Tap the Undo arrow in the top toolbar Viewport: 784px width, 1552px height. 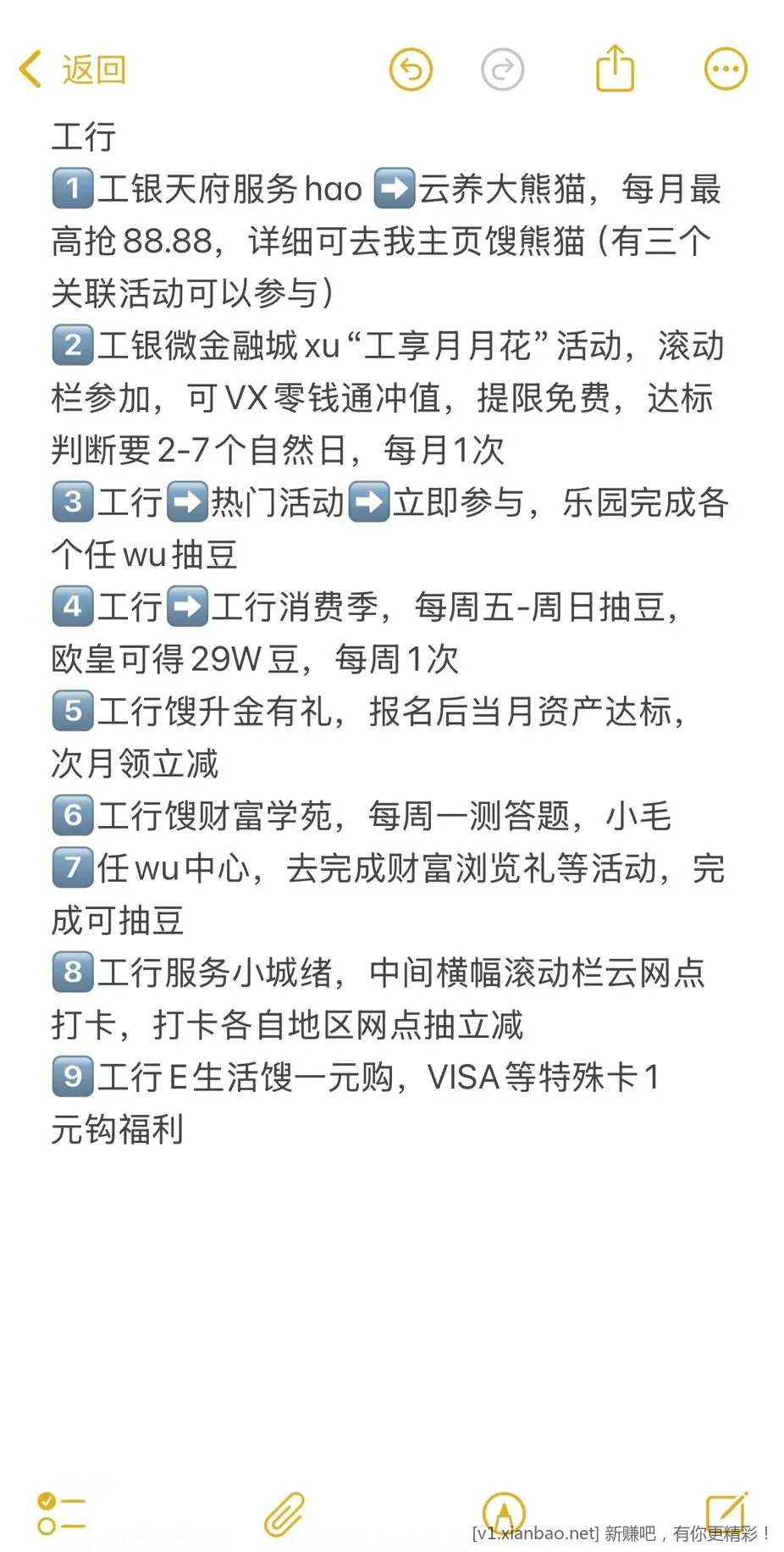click(x=411, y=69)
